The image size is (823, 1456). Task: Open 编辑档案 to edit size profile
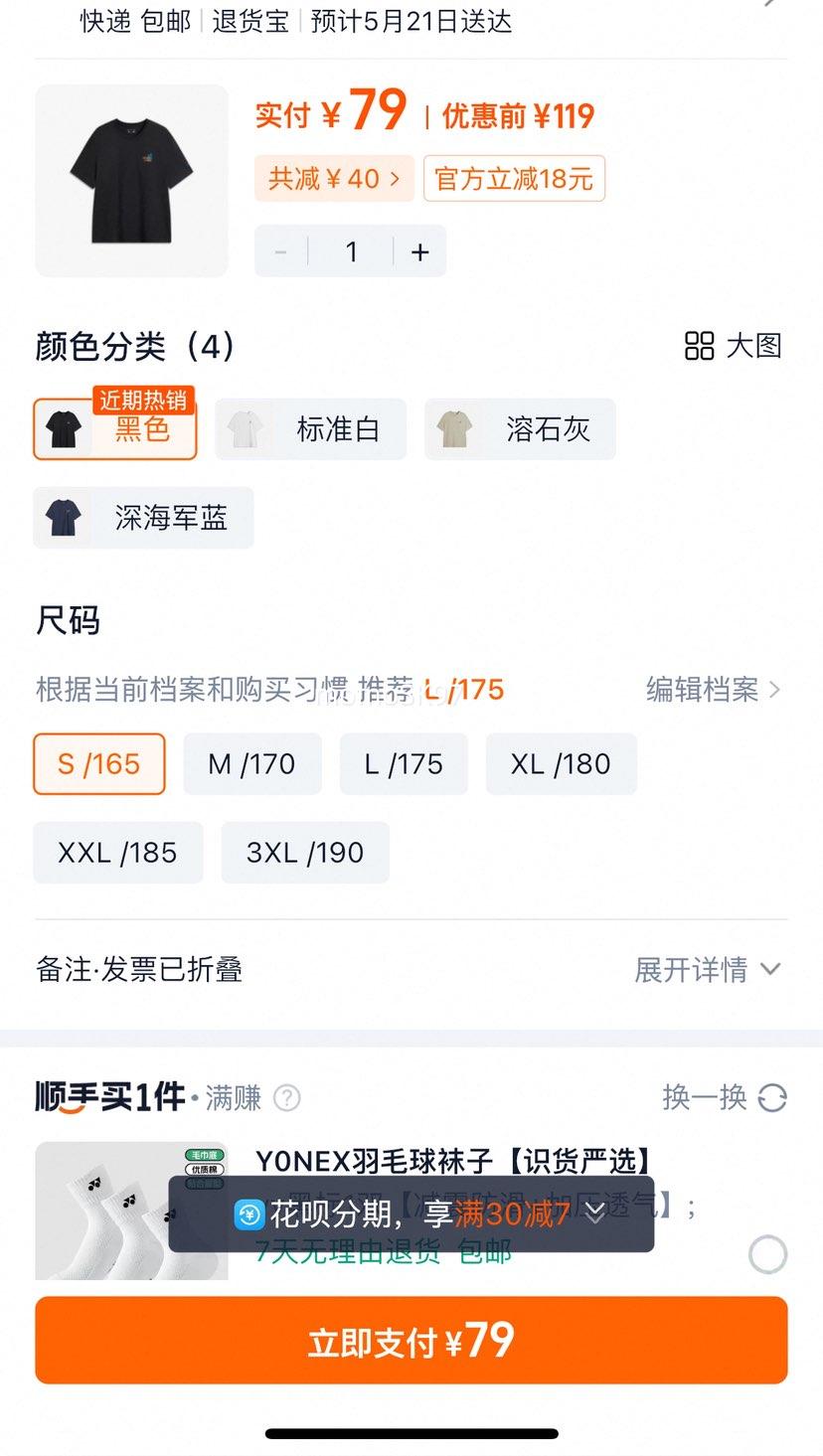[713, 689]
